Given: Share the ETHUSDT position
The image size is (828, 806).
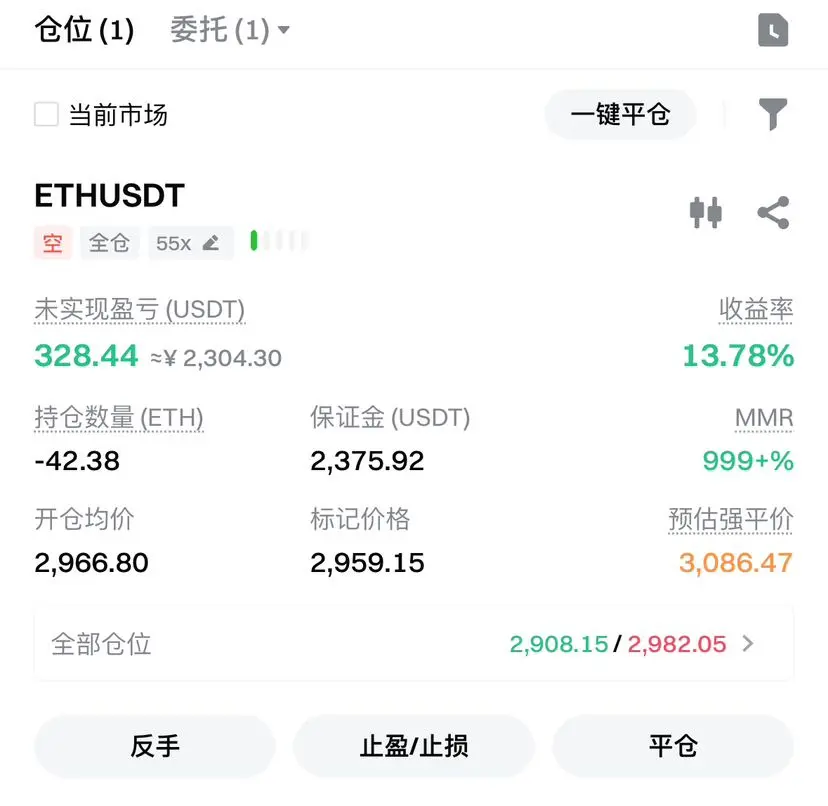Looking at the screenshot, I should click(773, 212).
